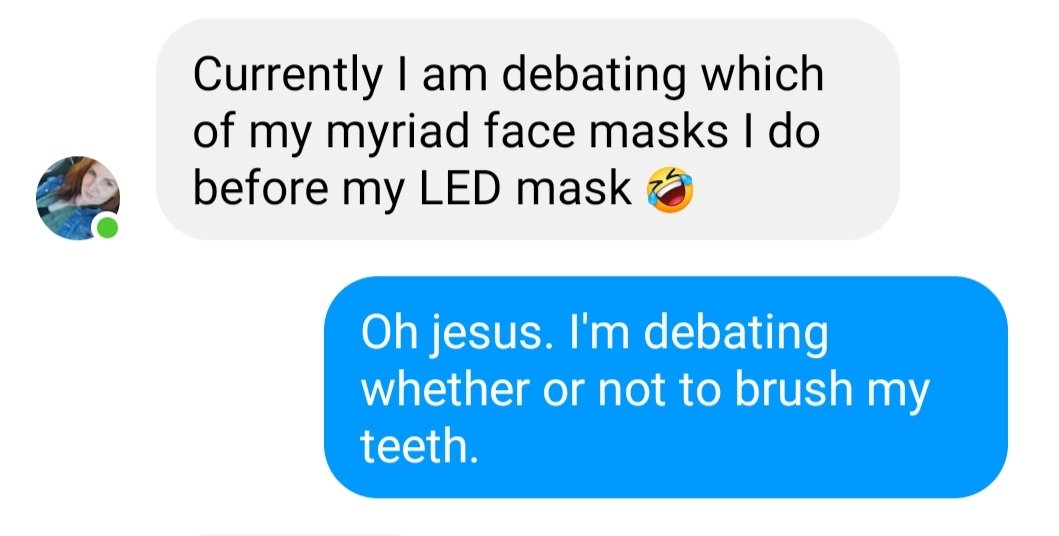This screenshot has height=536, width=1059.
Task: Open the sender's profile picture beside the face masks message
Action: [78, 197]
